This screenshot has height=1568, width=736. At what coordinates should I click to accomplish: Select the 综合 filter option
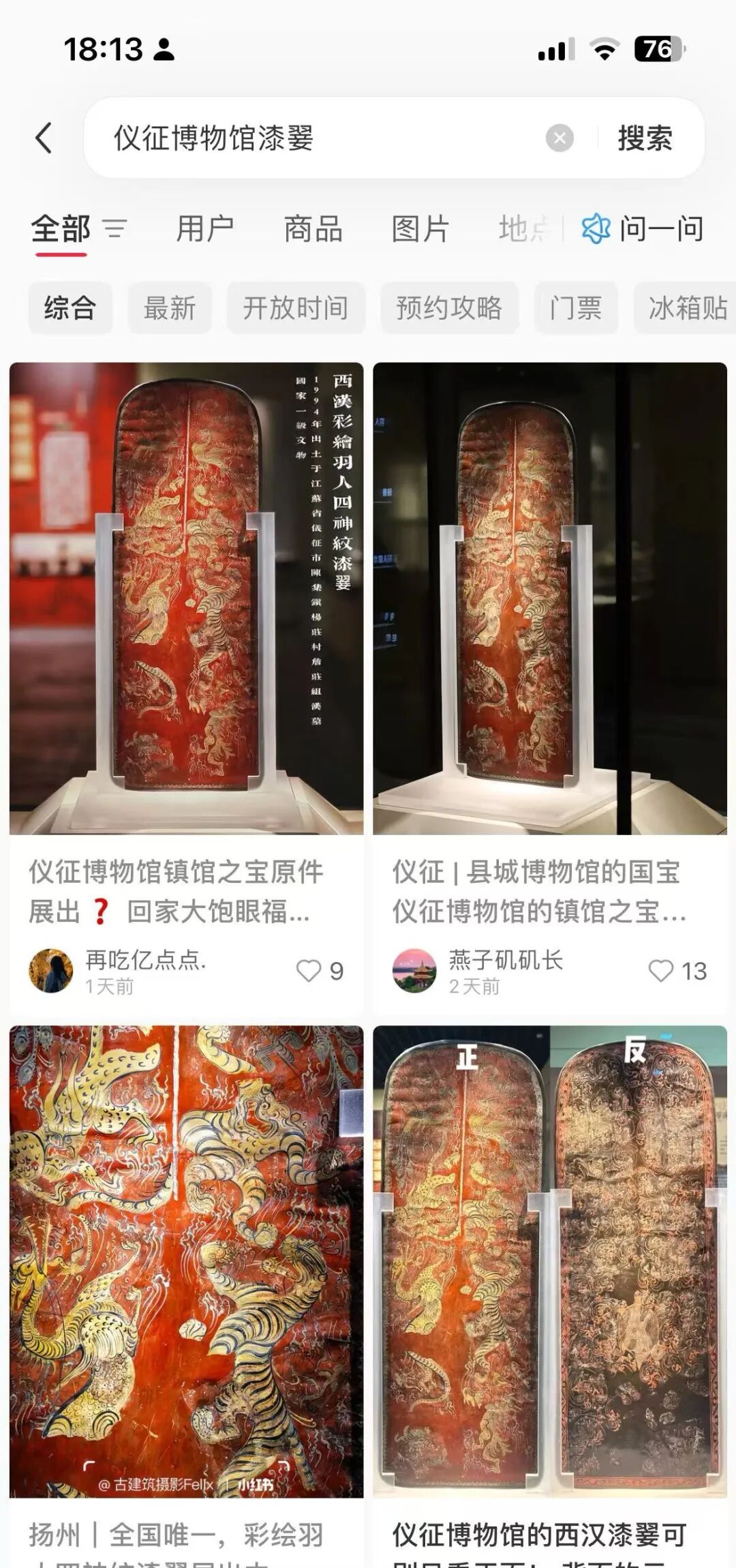tap(70, 309)
